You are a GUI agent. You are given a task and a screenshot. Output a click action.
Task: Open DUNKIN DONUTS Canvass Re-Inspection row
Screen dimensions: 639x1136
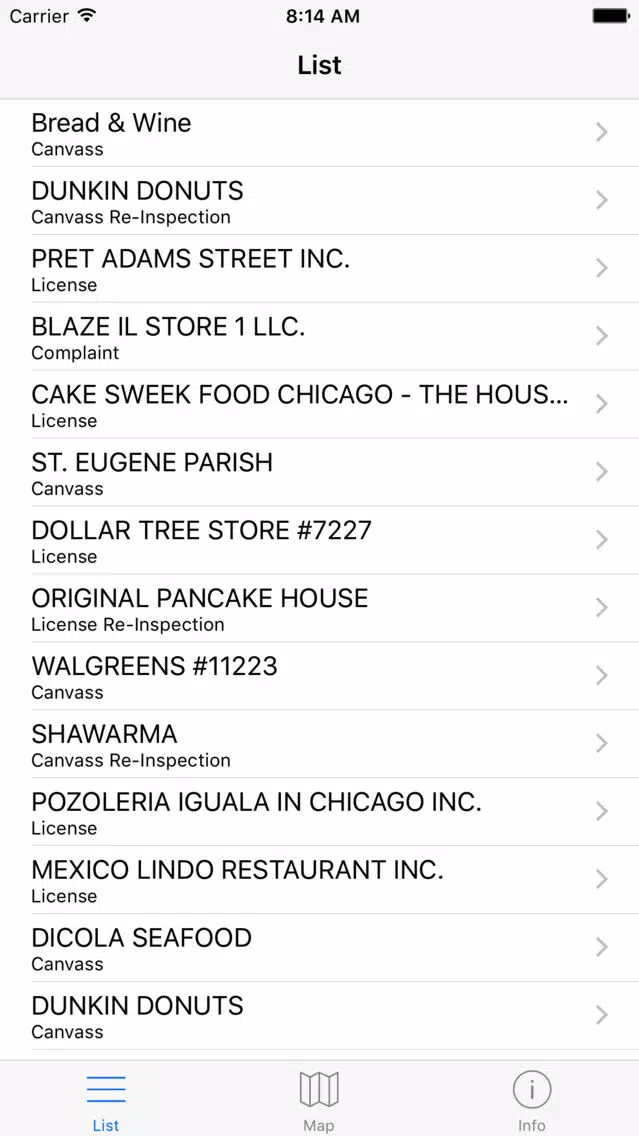[x=320, y=201]
